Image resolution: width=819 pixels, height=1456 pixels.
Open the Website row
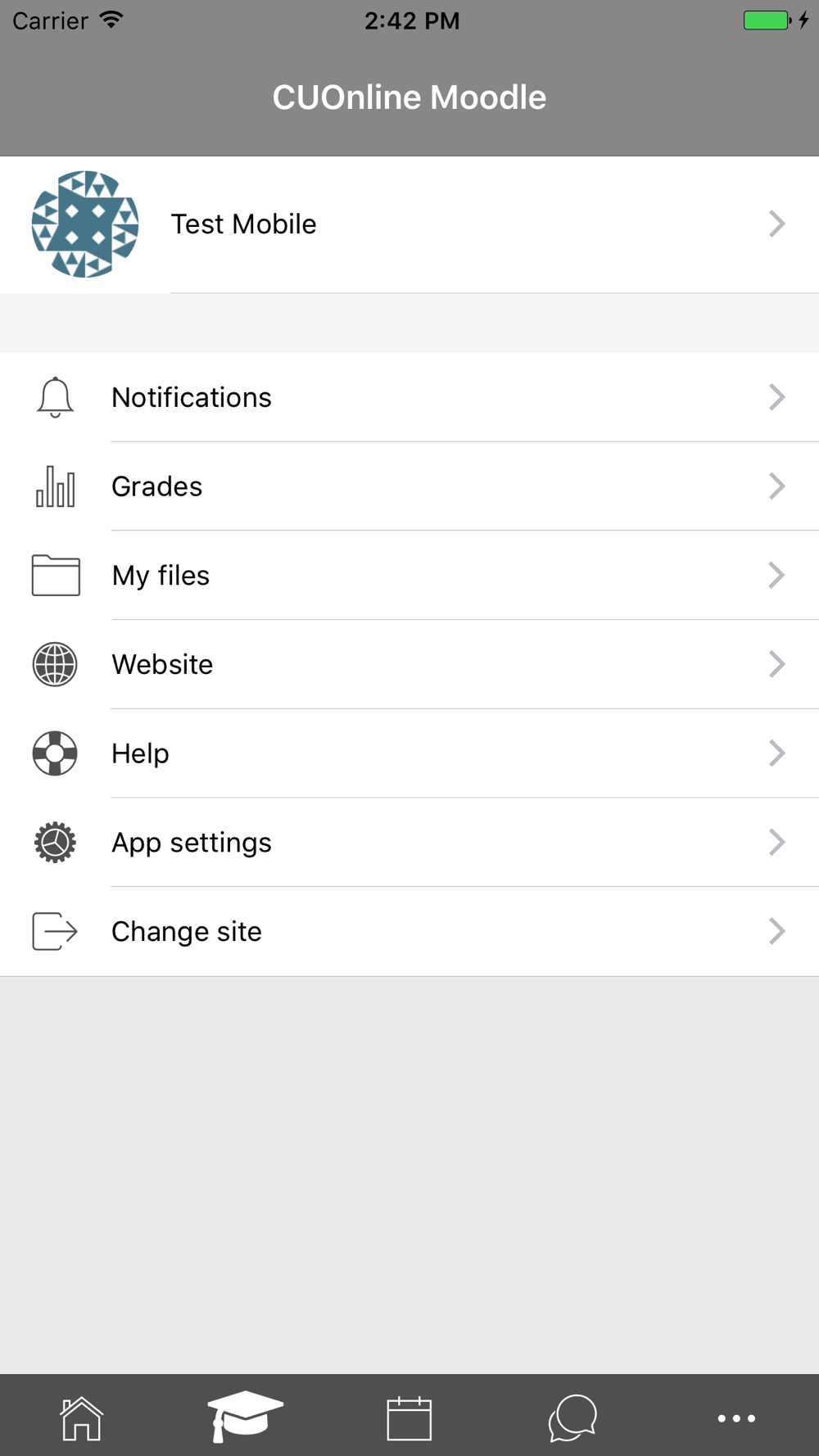pyautogui.click(x=409, y=664)
